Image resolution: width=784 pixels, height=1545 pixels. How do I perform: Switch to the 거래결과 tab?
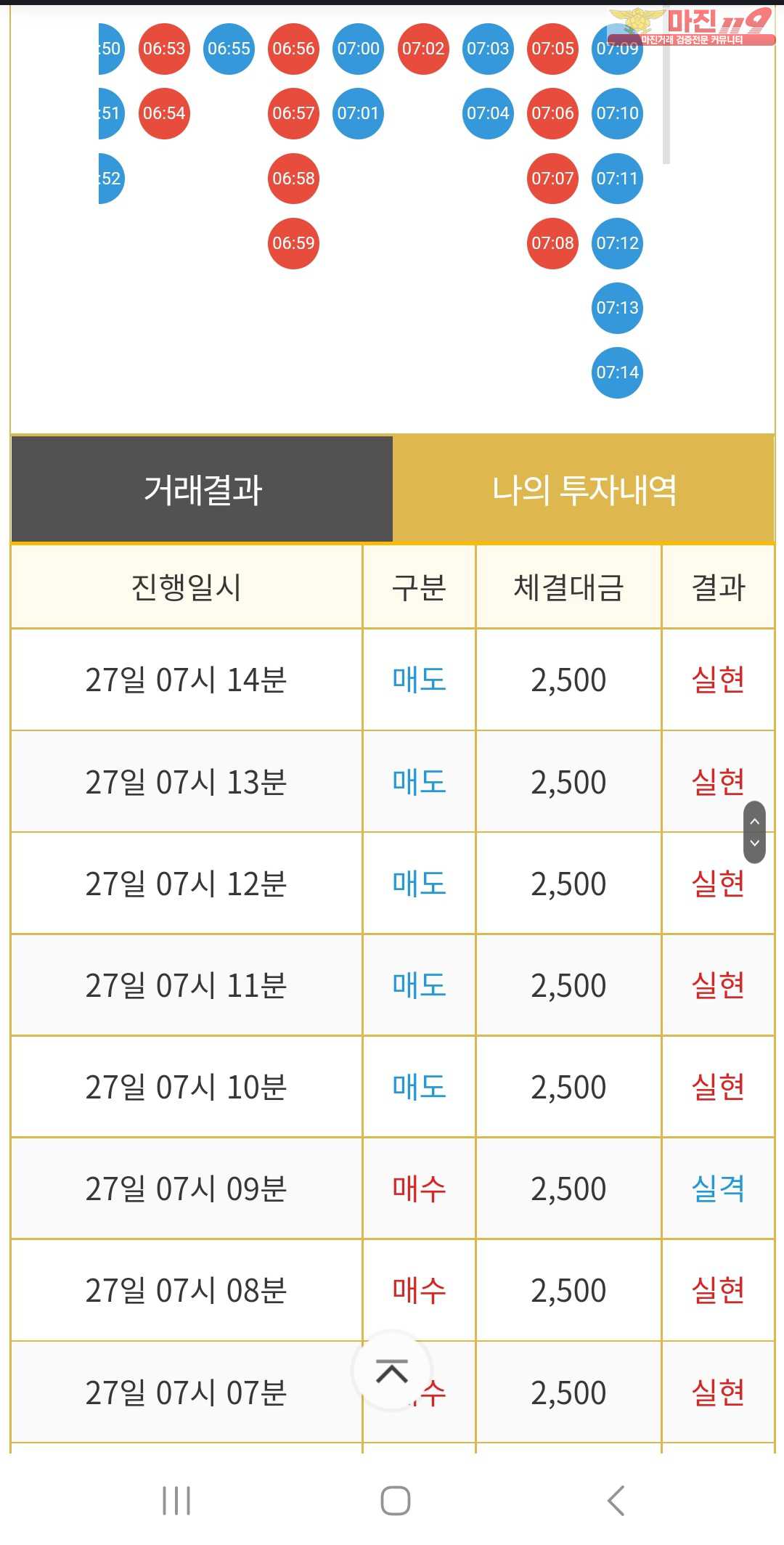click(202, 489)
